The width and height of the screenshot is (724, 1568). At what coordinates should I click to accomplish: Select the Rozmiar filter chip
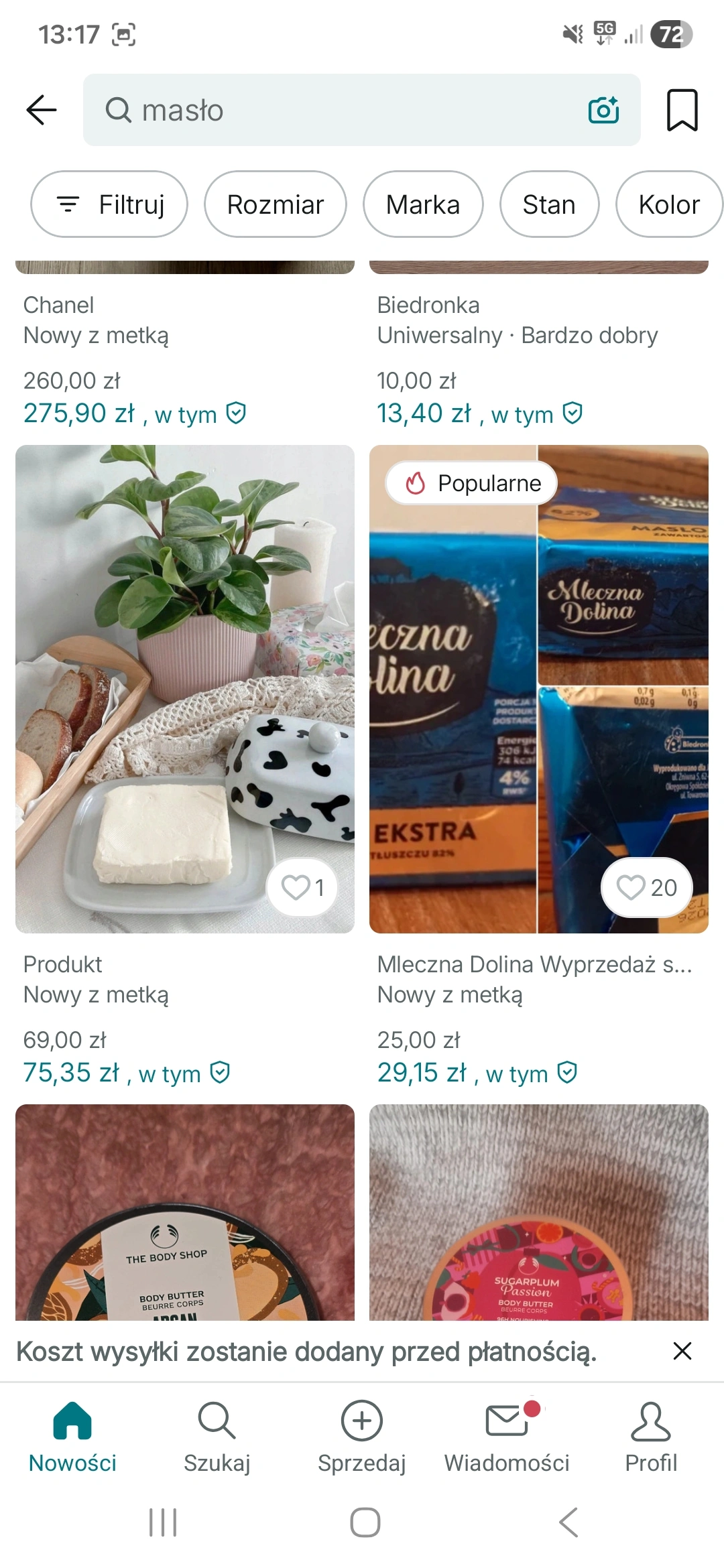[x=276, y=204]
